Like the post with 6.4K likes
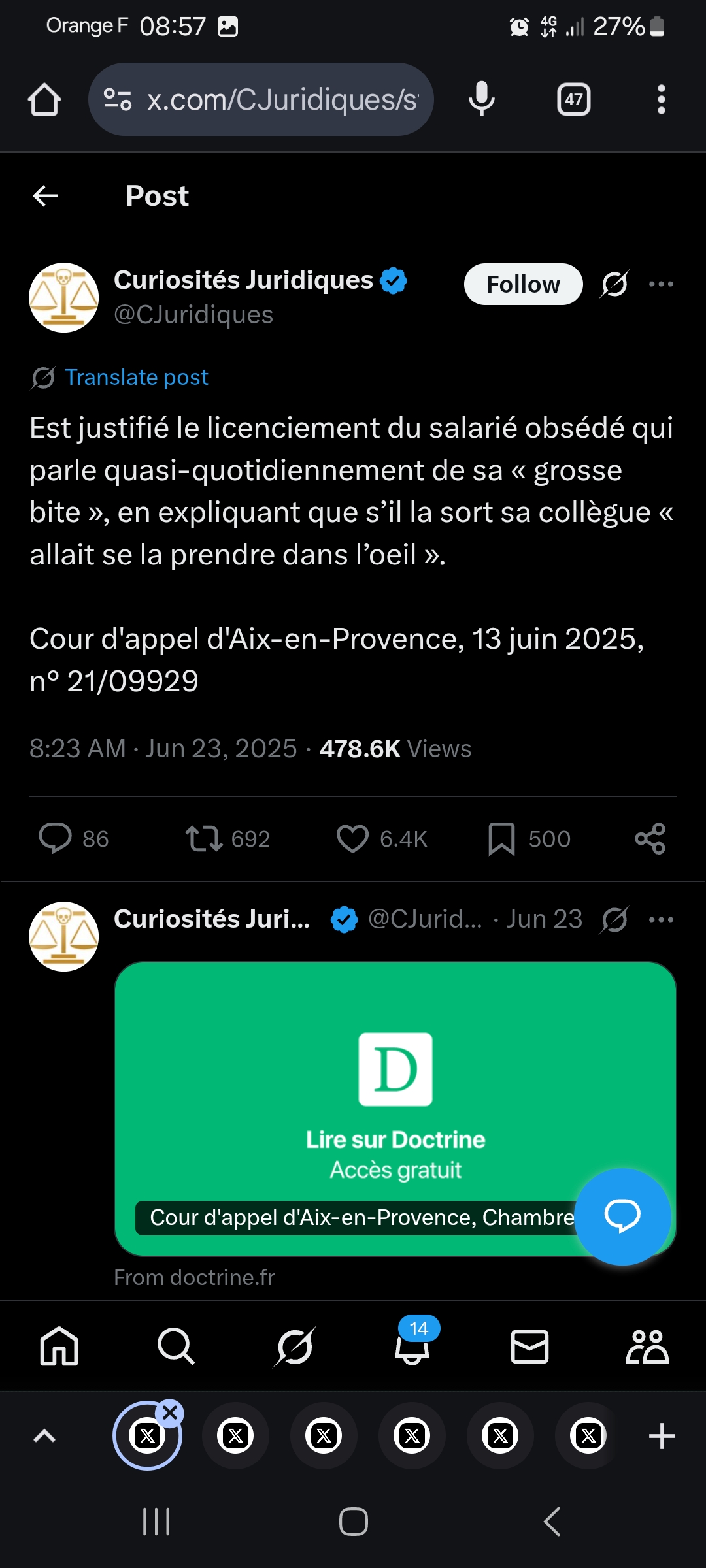Viewport: 706px width, 1568px height. 352,838
